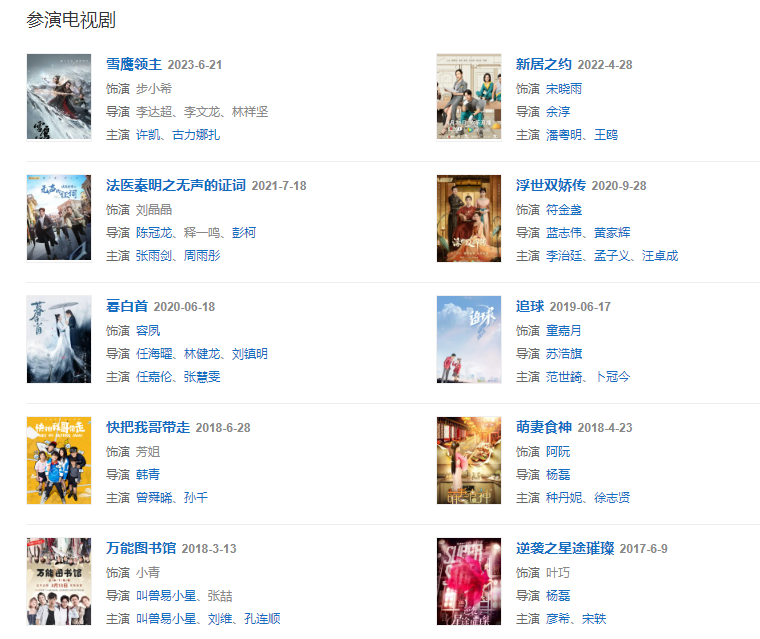Screen dimensions: 760x639
Task: Open the 新居之约 title link
Action: click(x=543, y=65)
